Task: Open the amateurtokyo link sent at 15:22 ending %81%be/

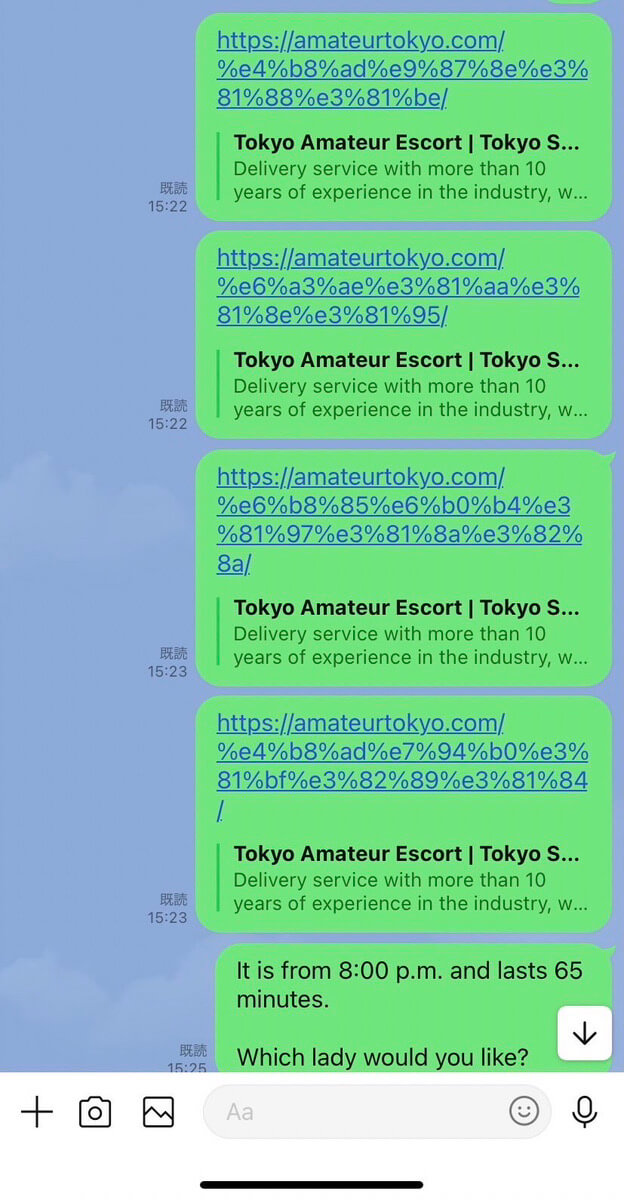Action: click(x=401, y=69)
